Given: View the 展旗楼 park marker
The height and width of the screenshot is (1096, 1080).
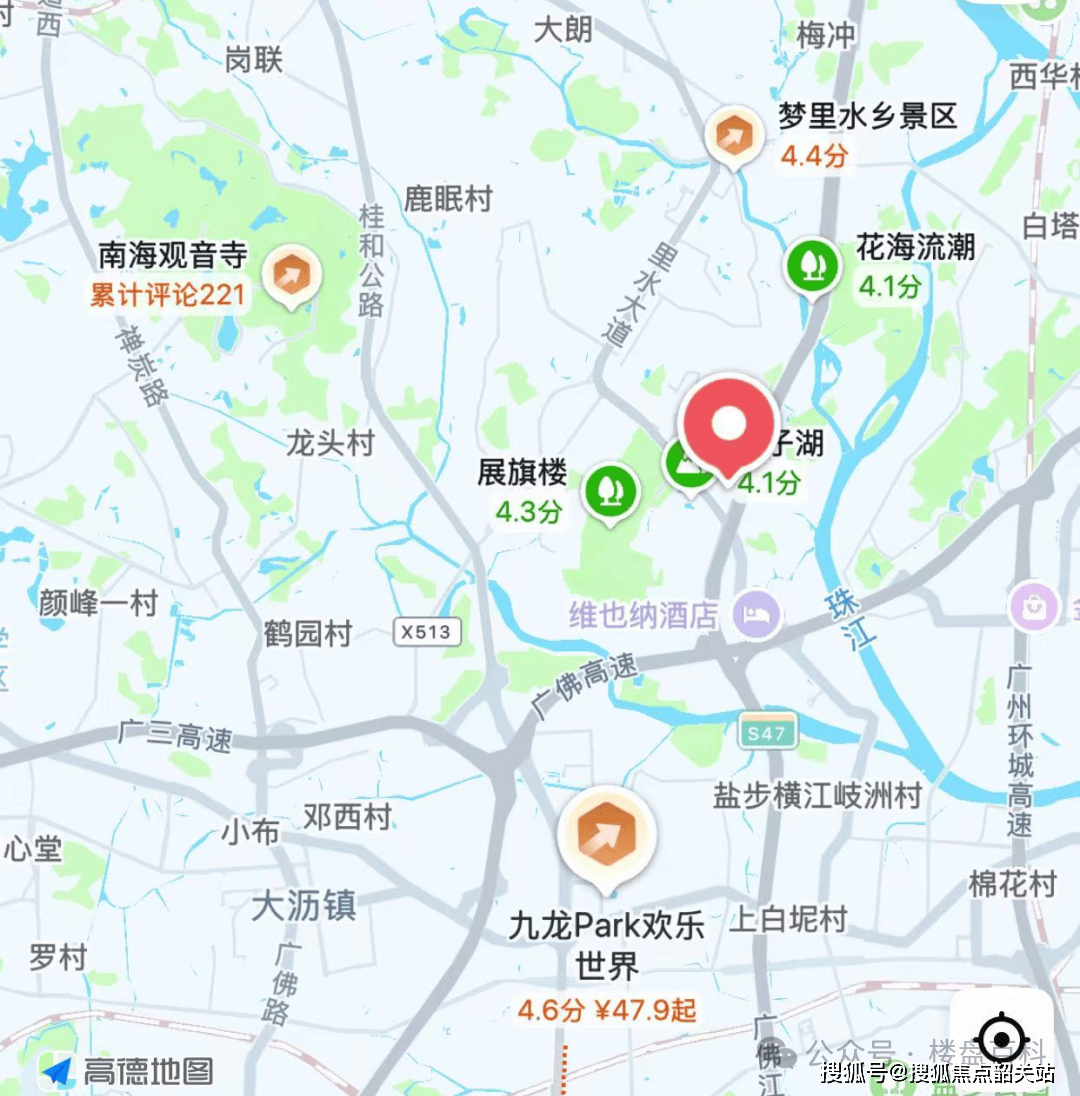Looking at the screenshot, I should [x=611, y=490].
